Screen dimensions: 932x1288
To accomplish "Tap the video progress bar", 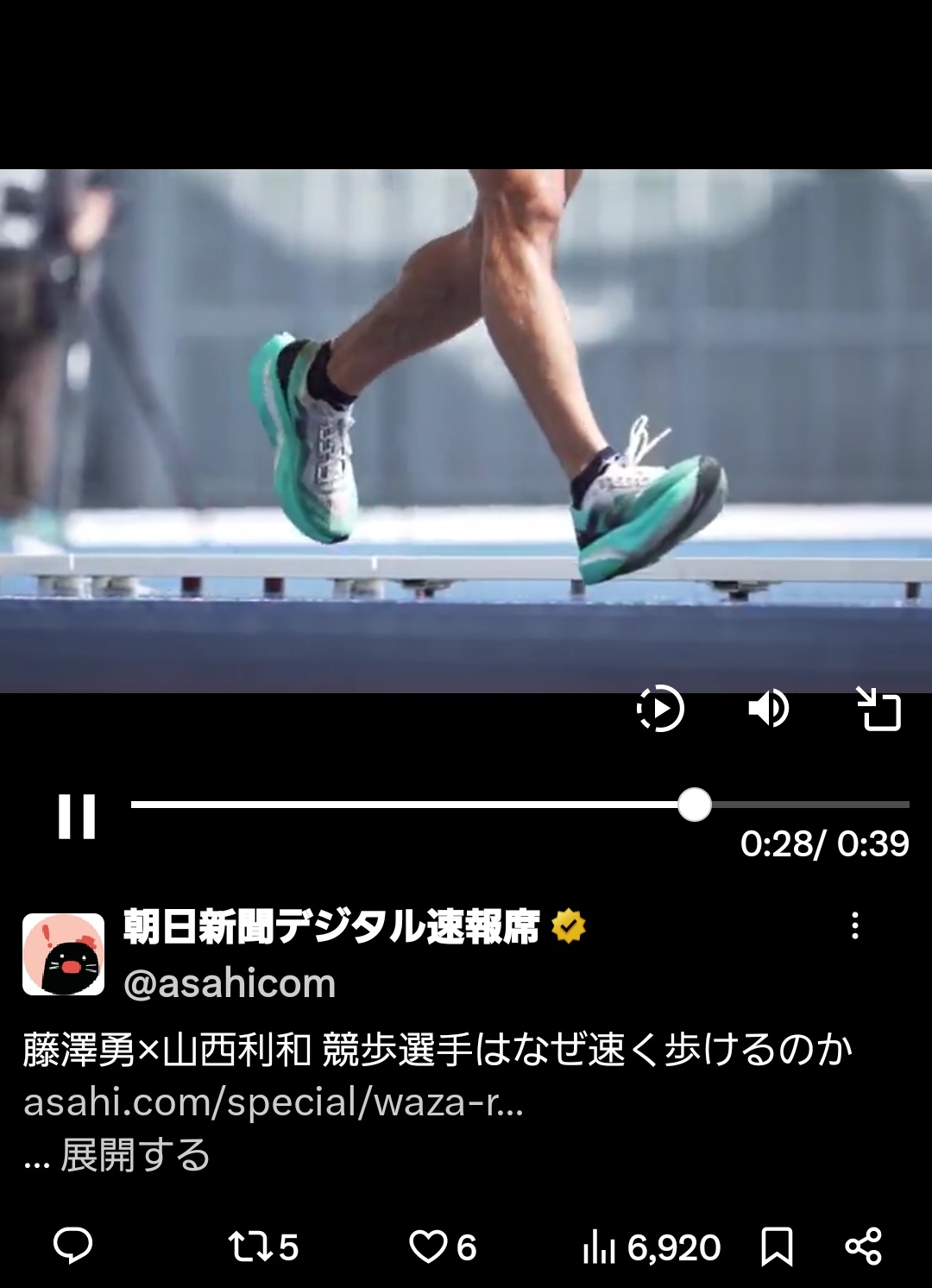I will coord(518,805).
